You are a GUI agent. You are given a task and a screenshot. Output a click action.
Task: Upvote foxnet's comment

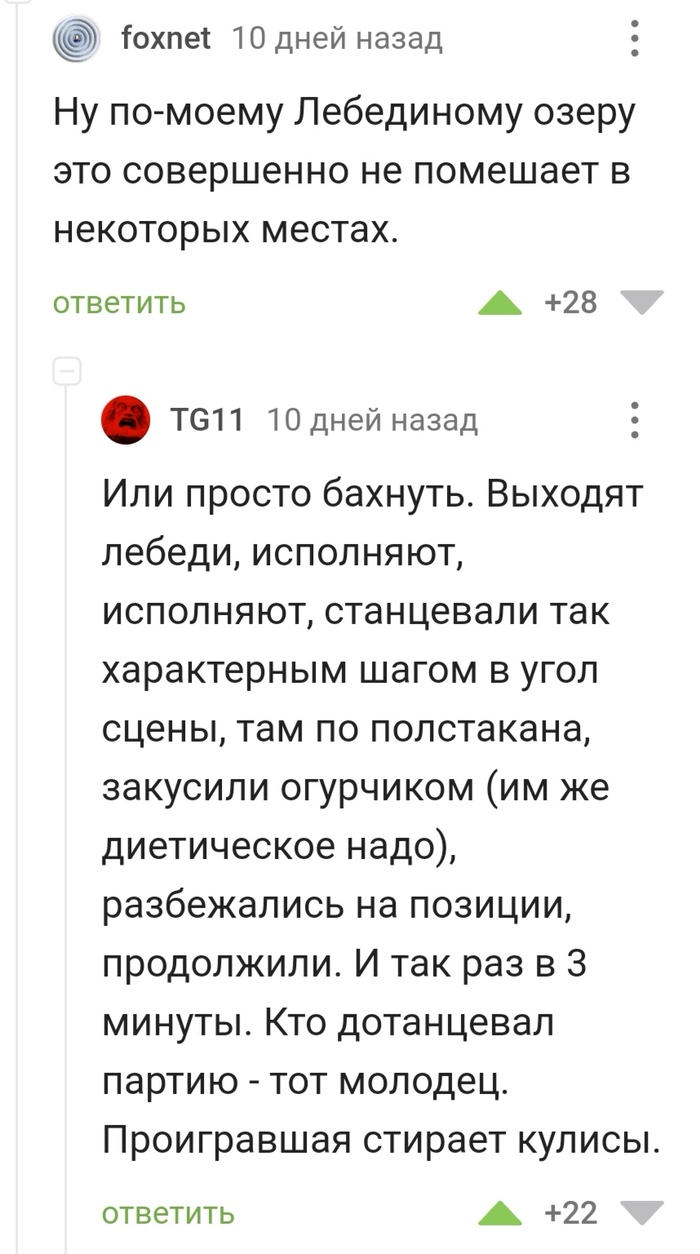[501, 303]
